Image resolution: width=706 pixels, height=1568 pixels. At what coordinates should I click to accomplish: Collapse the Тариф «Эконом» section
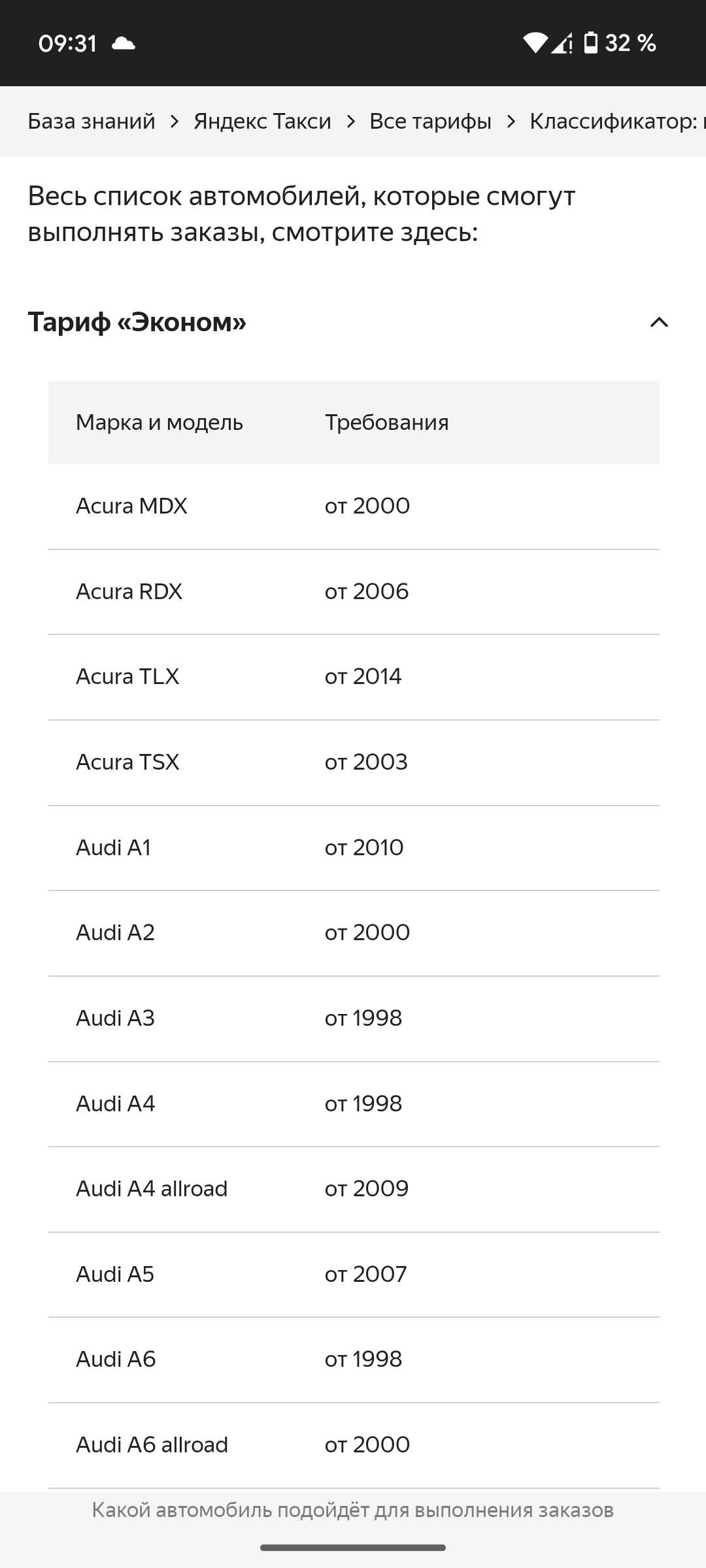click(659, 322)
